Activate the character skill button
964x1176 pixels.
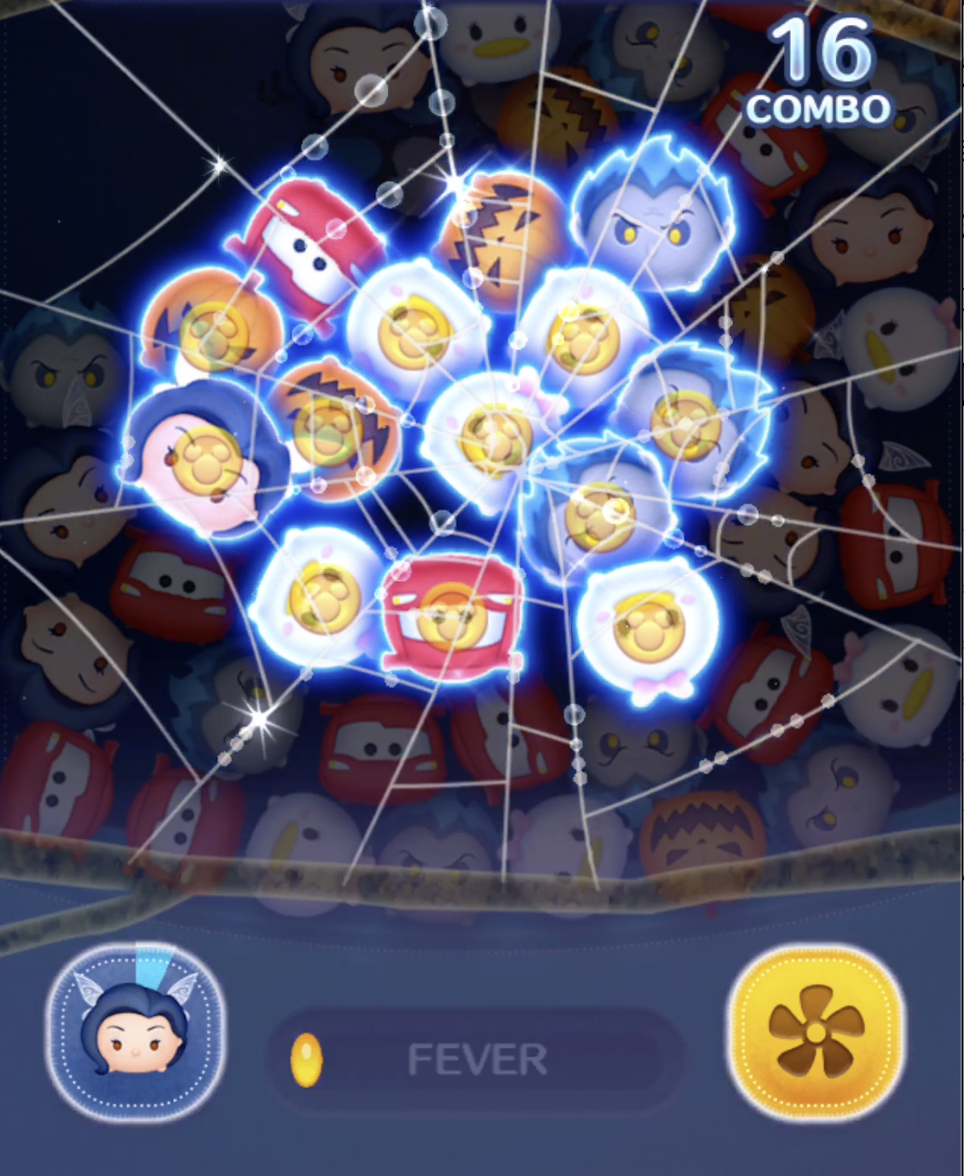click(x=136, y=1032)
